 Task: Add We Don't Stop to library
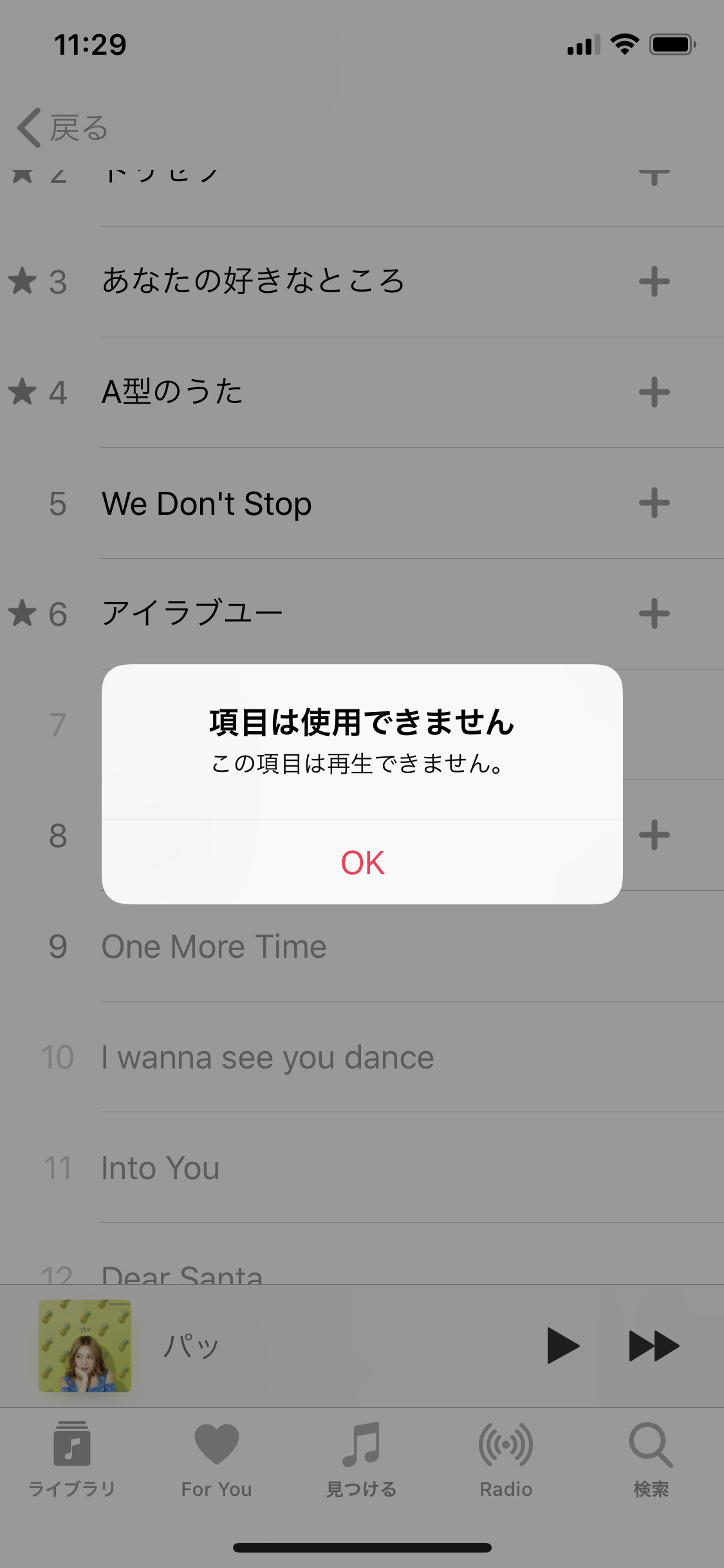[x=654, y=503]
